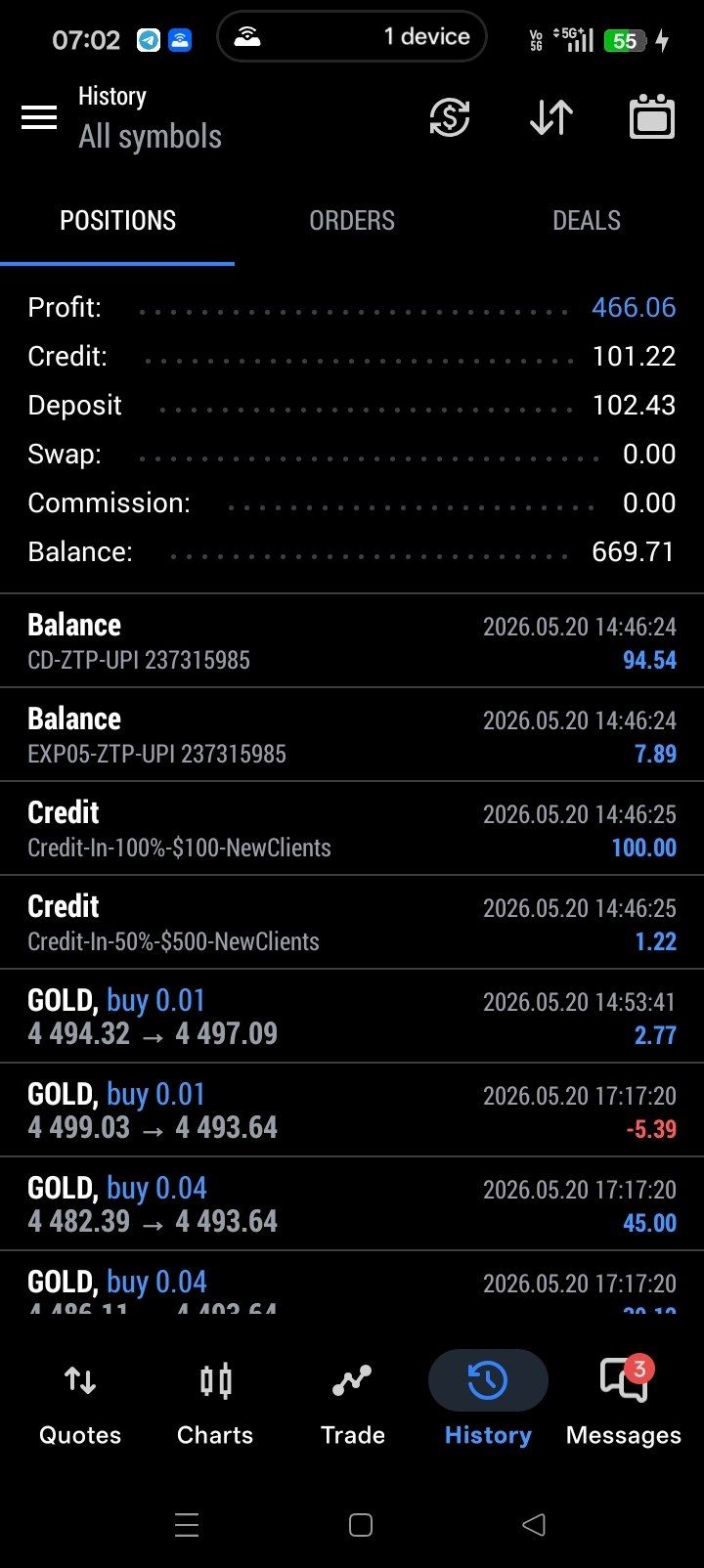The width and height of the screenshot is (704, 1568).
Task: Open the EXP05-ZTP-UPI balance entry
Action: click(352, 735)
